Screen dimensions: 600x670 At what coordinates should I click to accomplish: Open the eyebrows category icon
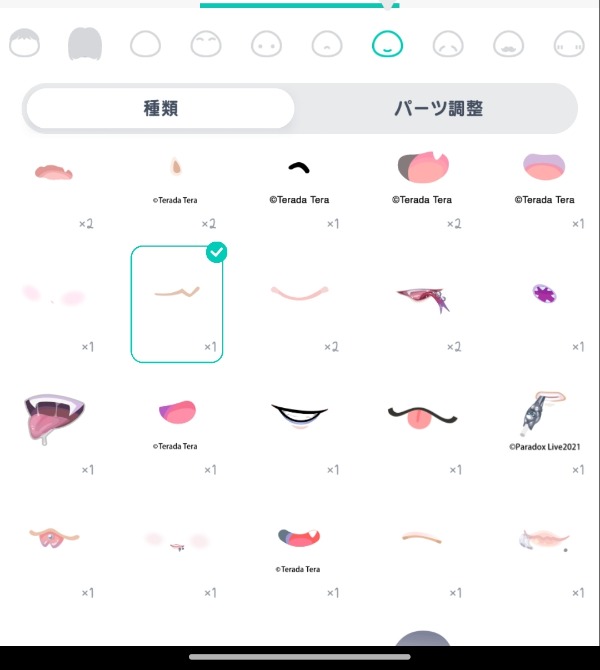(x=447, y=44)
